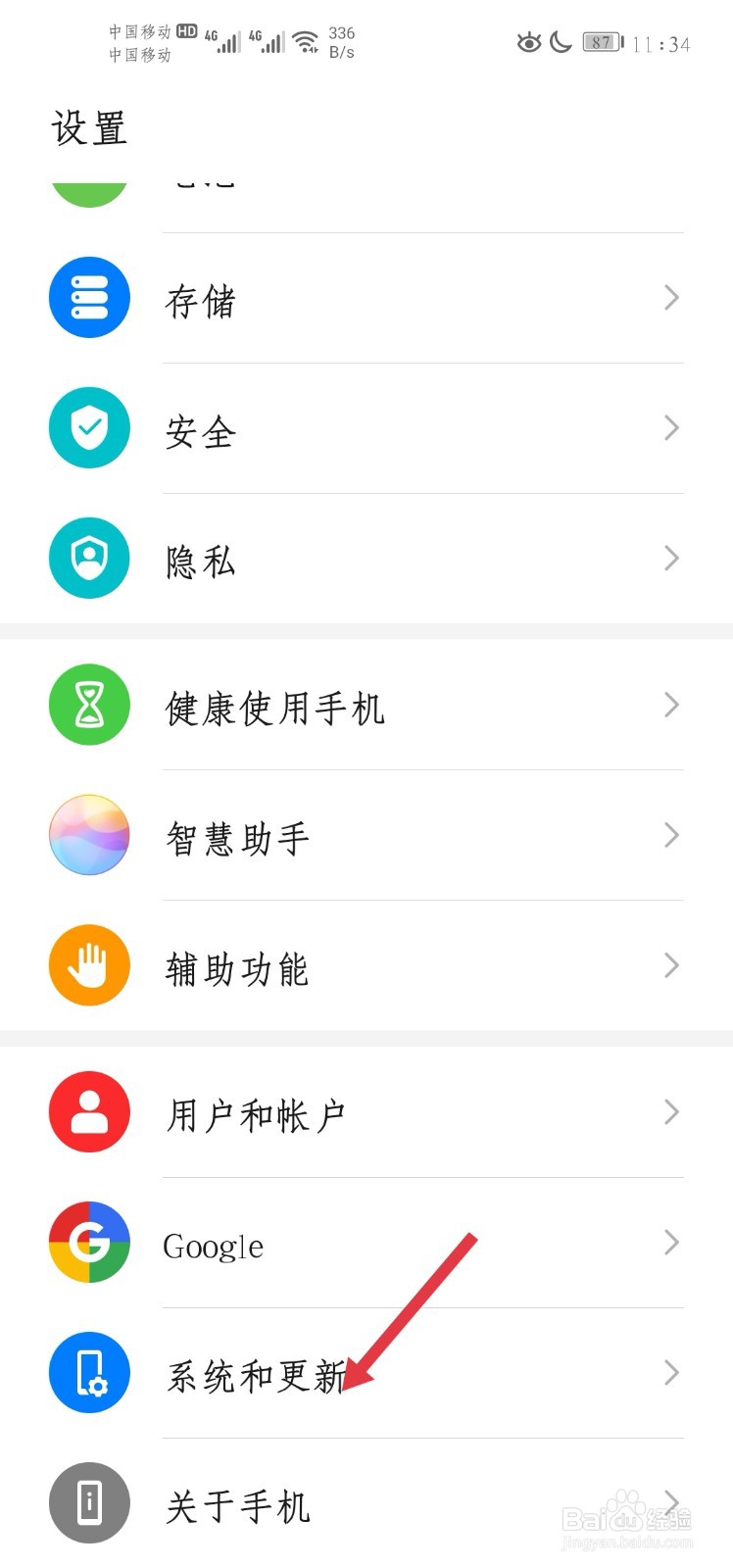
Task: Open 隐私 (Privacy) settings
Action: (x=201, y=561)
